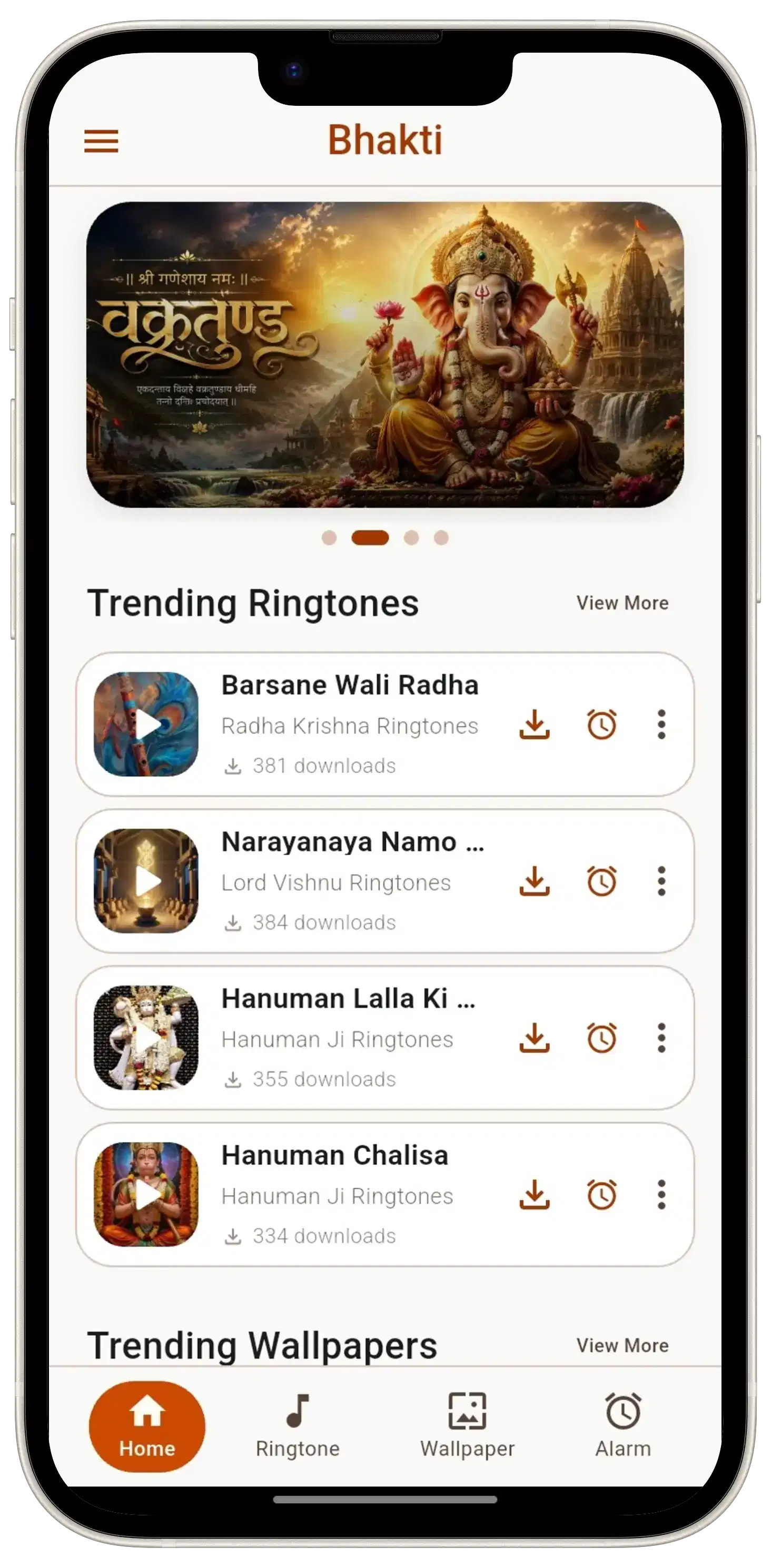View more Trending Ringtones
The height and width of the screenshot is (1568, 771).
pos(622,603)
